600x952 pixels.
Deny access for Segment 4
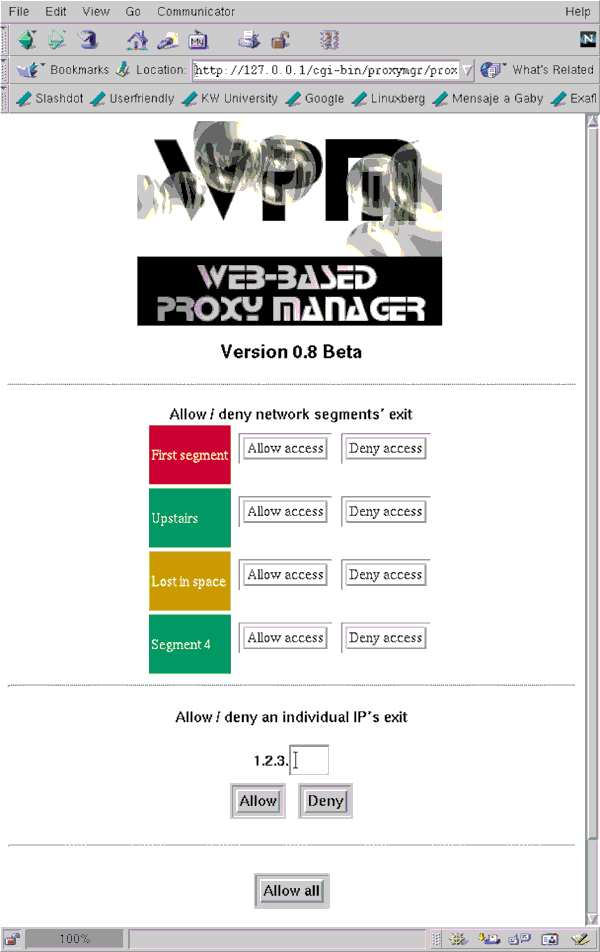385,638
